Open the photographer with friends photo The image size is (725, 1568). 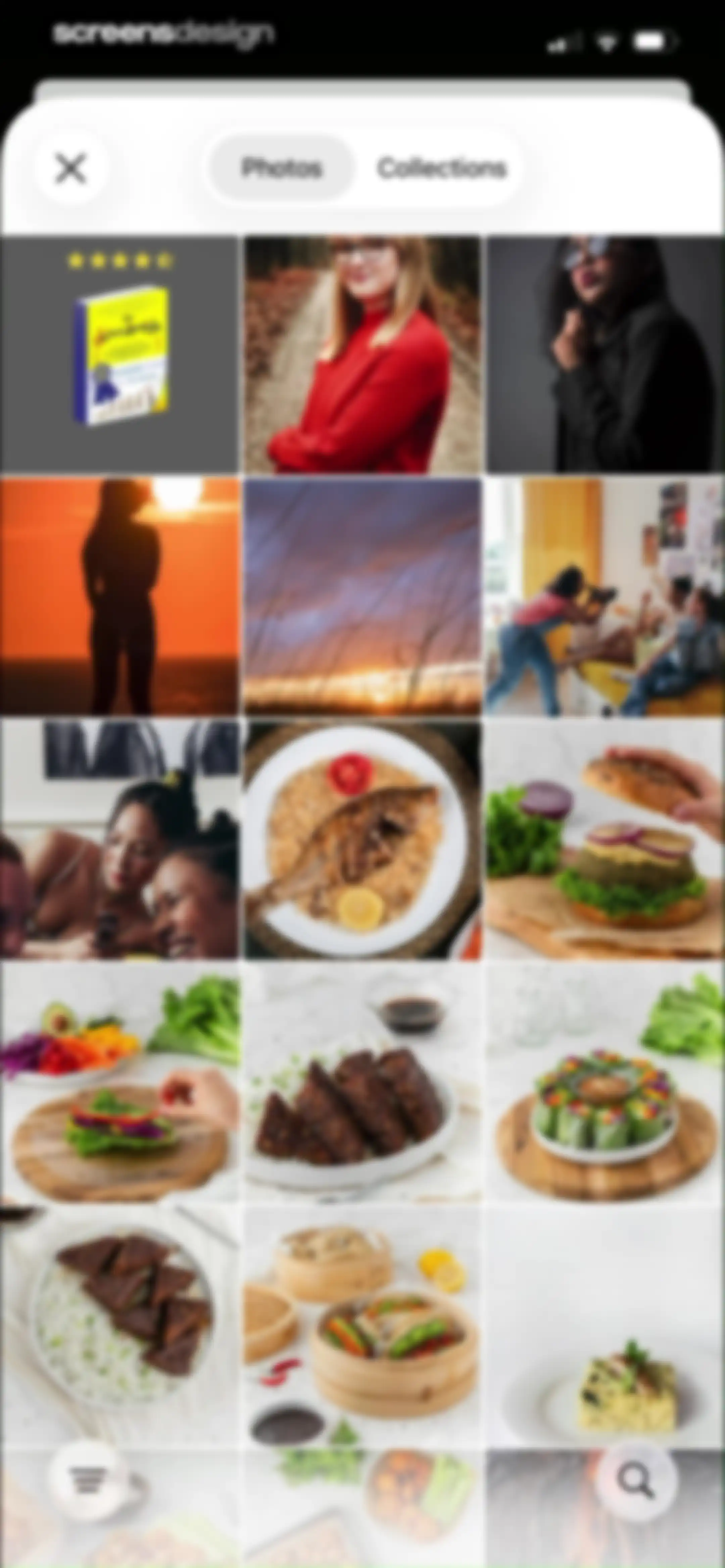(605, 595)
